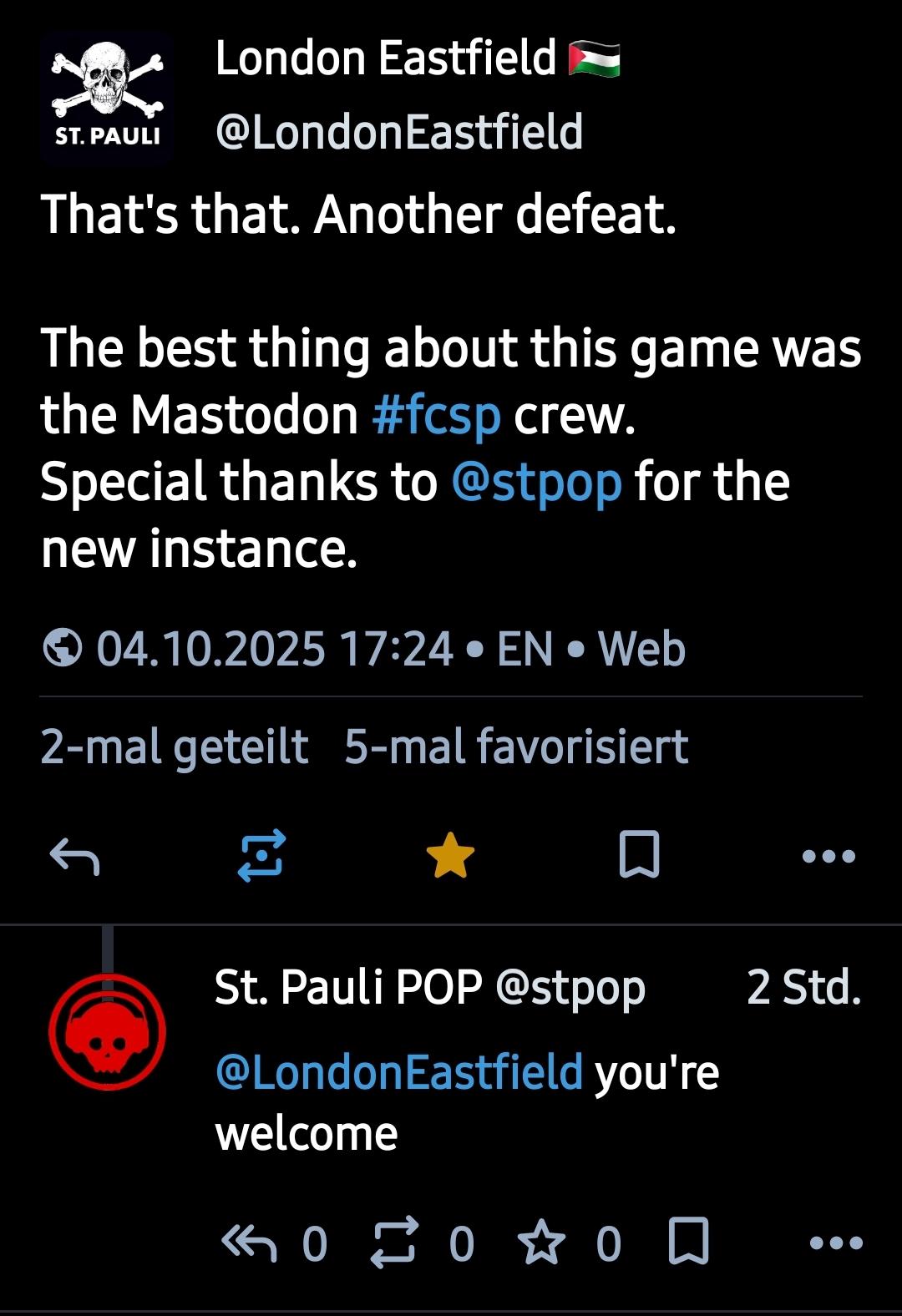Toggle the favorite star on London Eastfield's post
Image resolution: width=902 pixels, height=1316 pixels.
[450, 856]
